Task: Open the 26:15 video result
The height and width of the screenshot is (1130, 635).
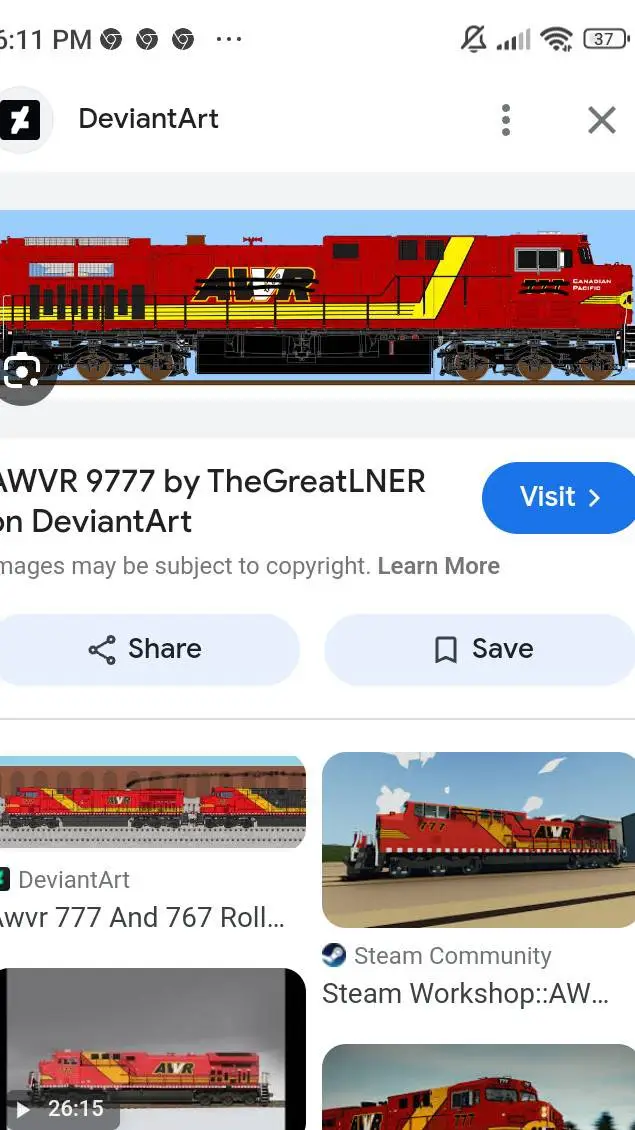Action: [x=152, y=1050]
